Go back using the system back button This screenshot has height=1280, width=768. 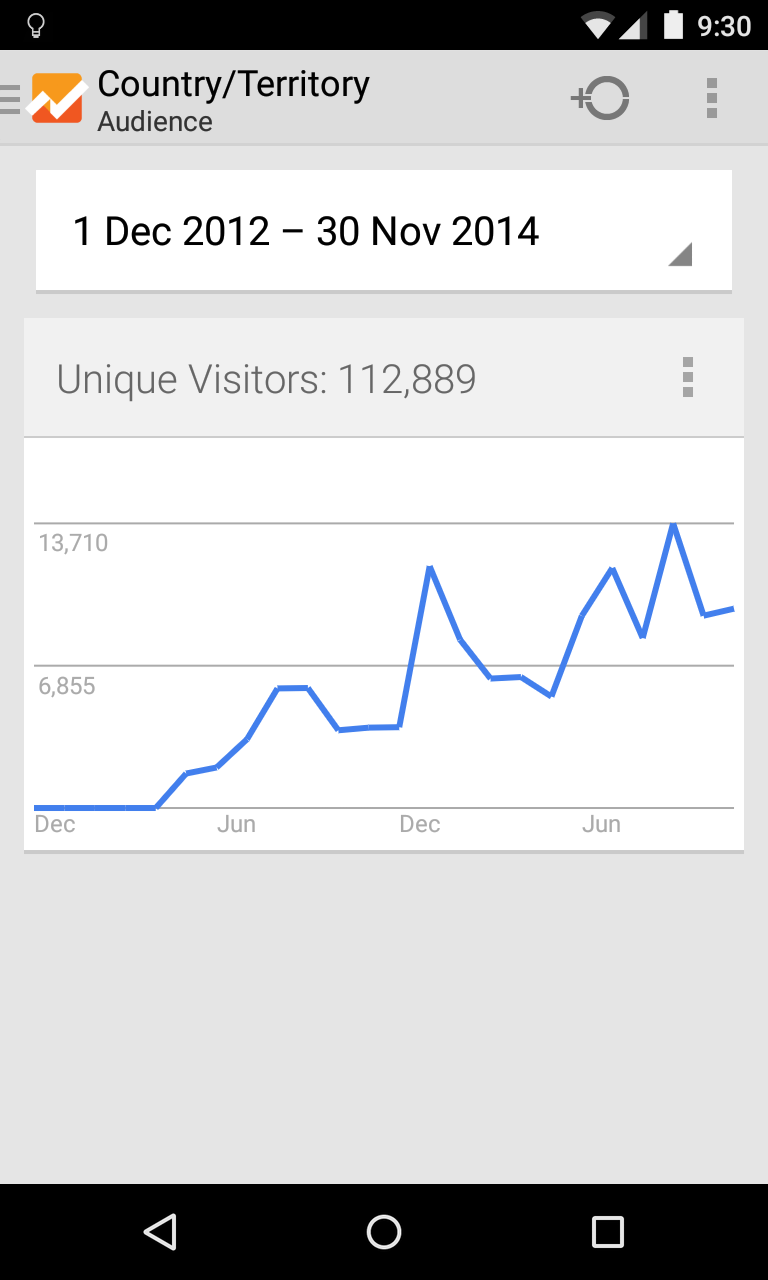pos(160,1232)
